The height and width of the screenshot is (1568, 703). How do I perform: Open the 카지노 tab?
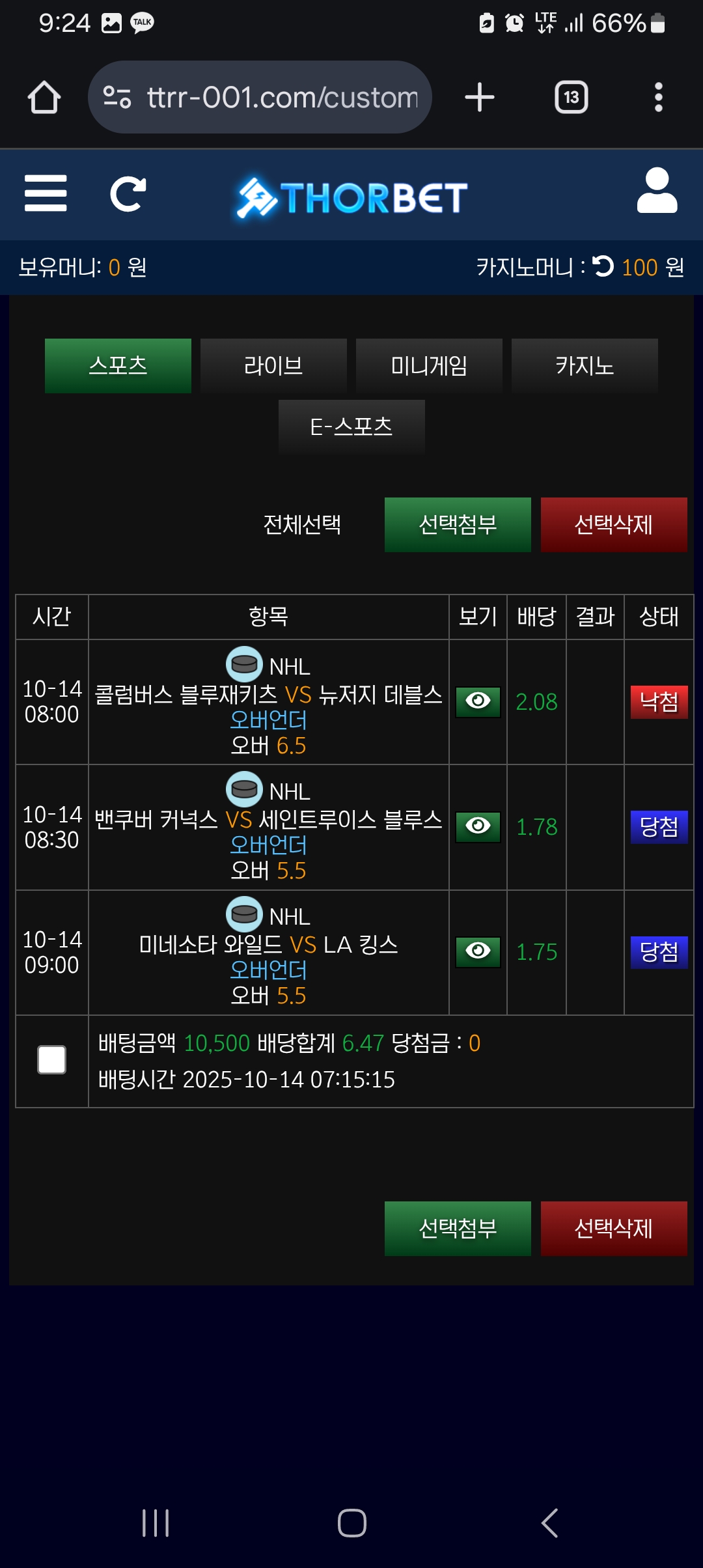pyautogui.click(x=585, y=366)
